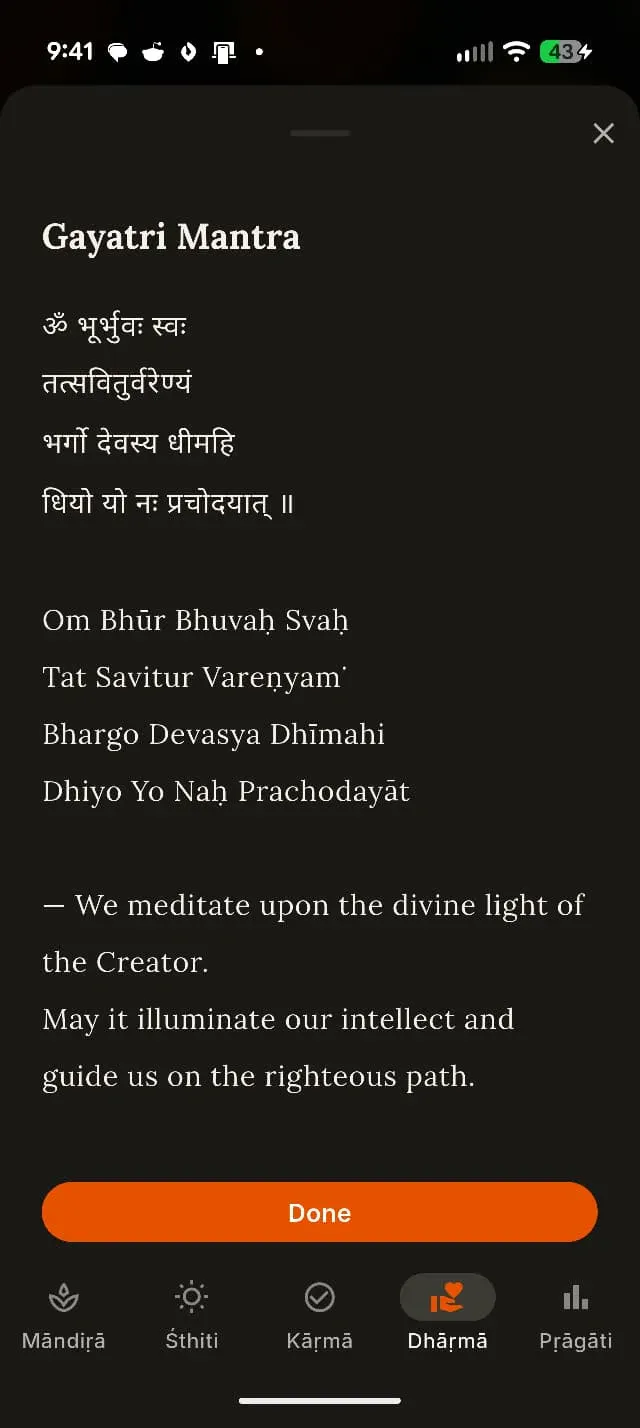This screenshot has height=1428, width=640.
Task: Open the Śthiti tab
Action: point(192,1317)
